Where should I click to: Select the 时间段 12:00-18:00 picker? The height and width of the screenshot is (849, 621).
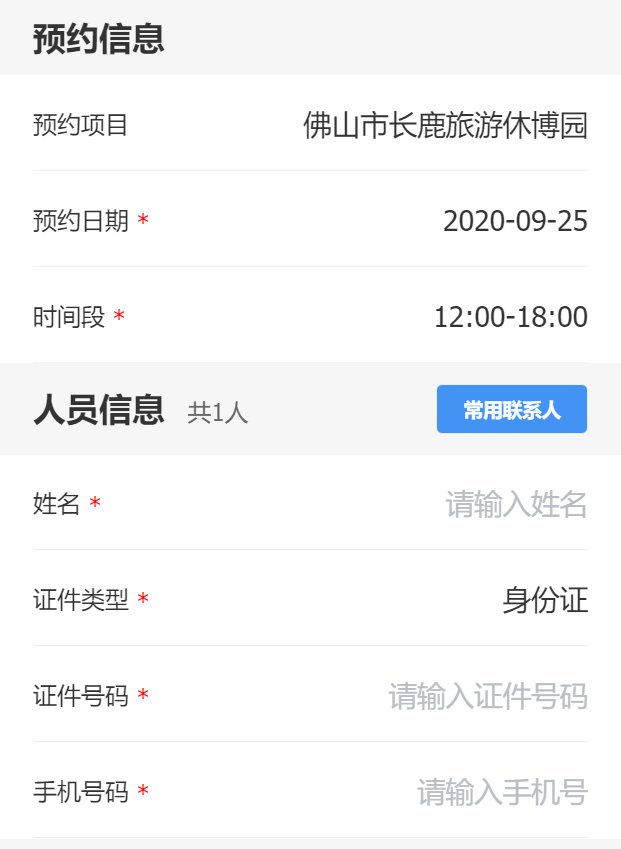pos(510,317)
